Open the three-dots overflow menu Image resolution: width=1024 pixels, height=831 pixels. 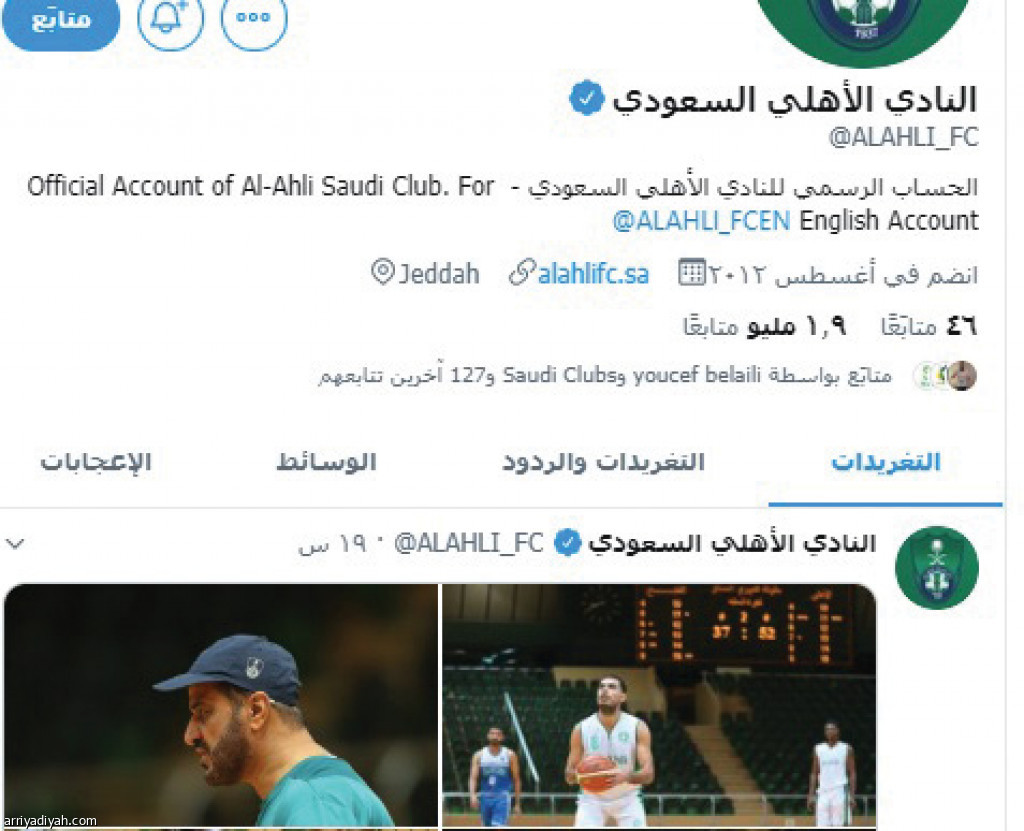254,18
